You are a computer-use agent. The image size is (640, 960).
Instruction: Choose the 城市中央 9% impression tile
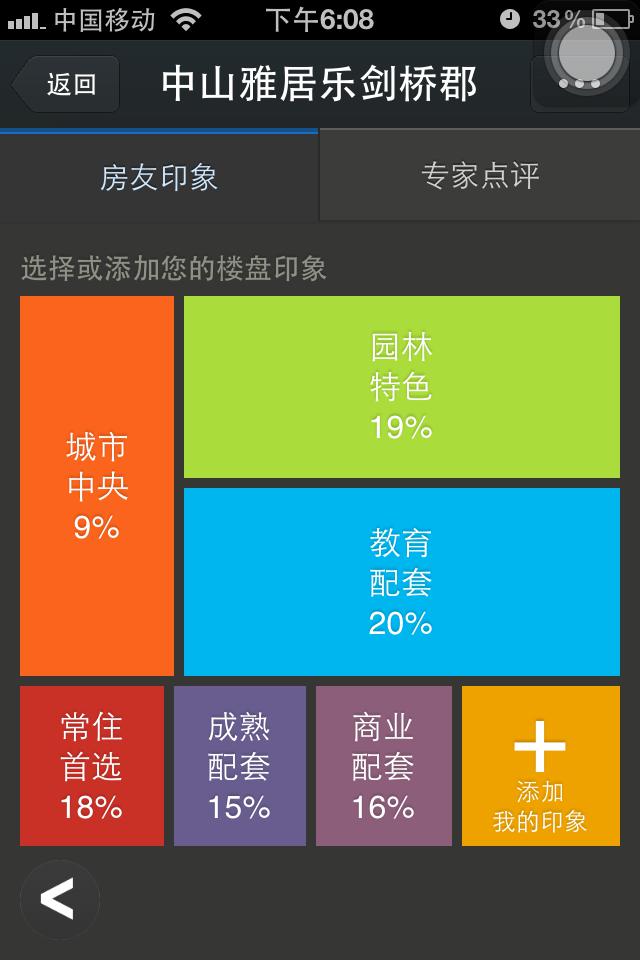click(97, 486)
